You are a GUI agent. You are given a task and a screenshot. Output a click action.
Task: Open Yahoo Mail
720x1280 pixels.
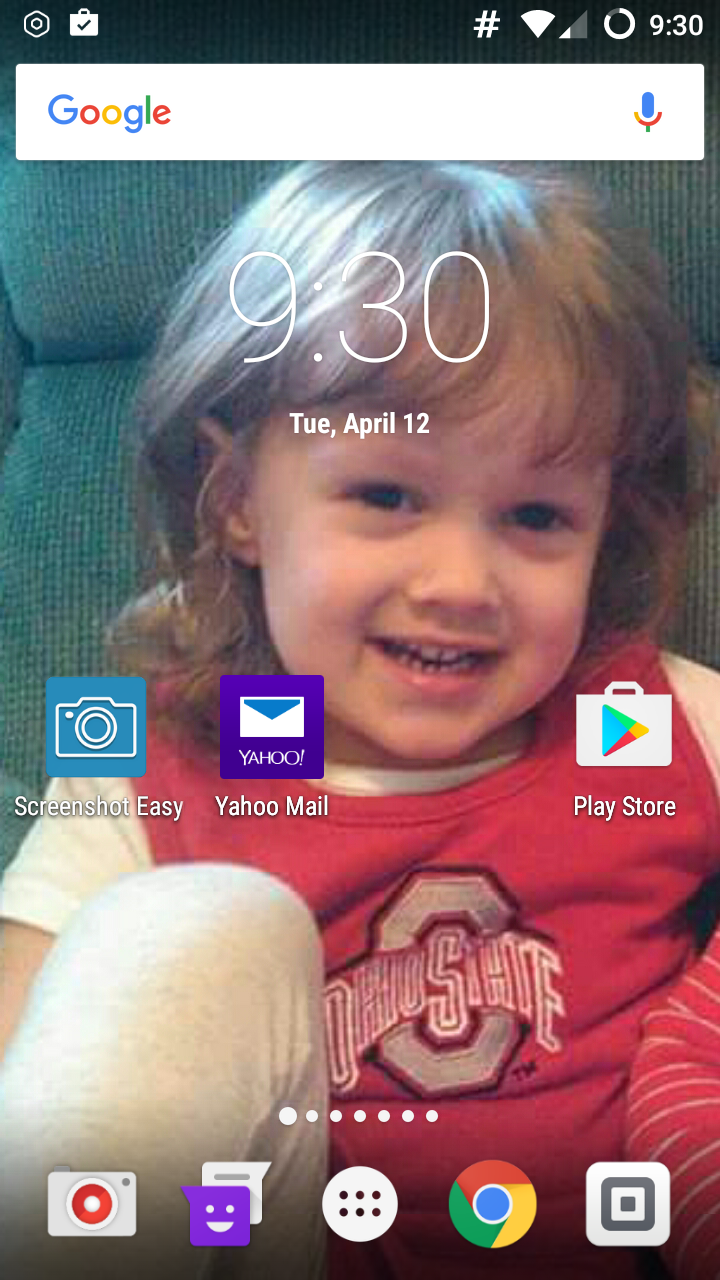(272, 728)
